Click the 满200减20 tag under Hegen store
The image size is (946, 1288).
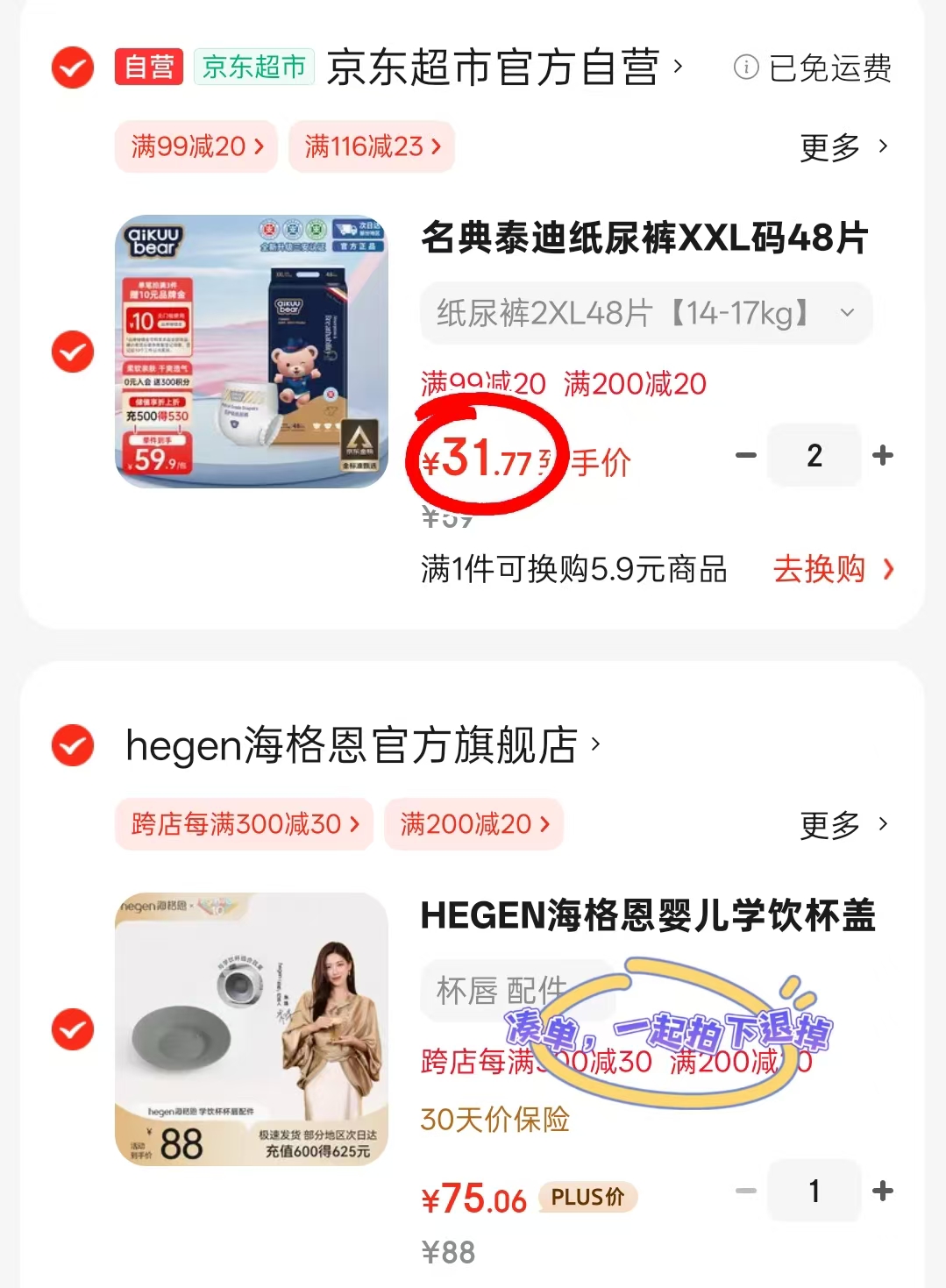click(473, 824)
